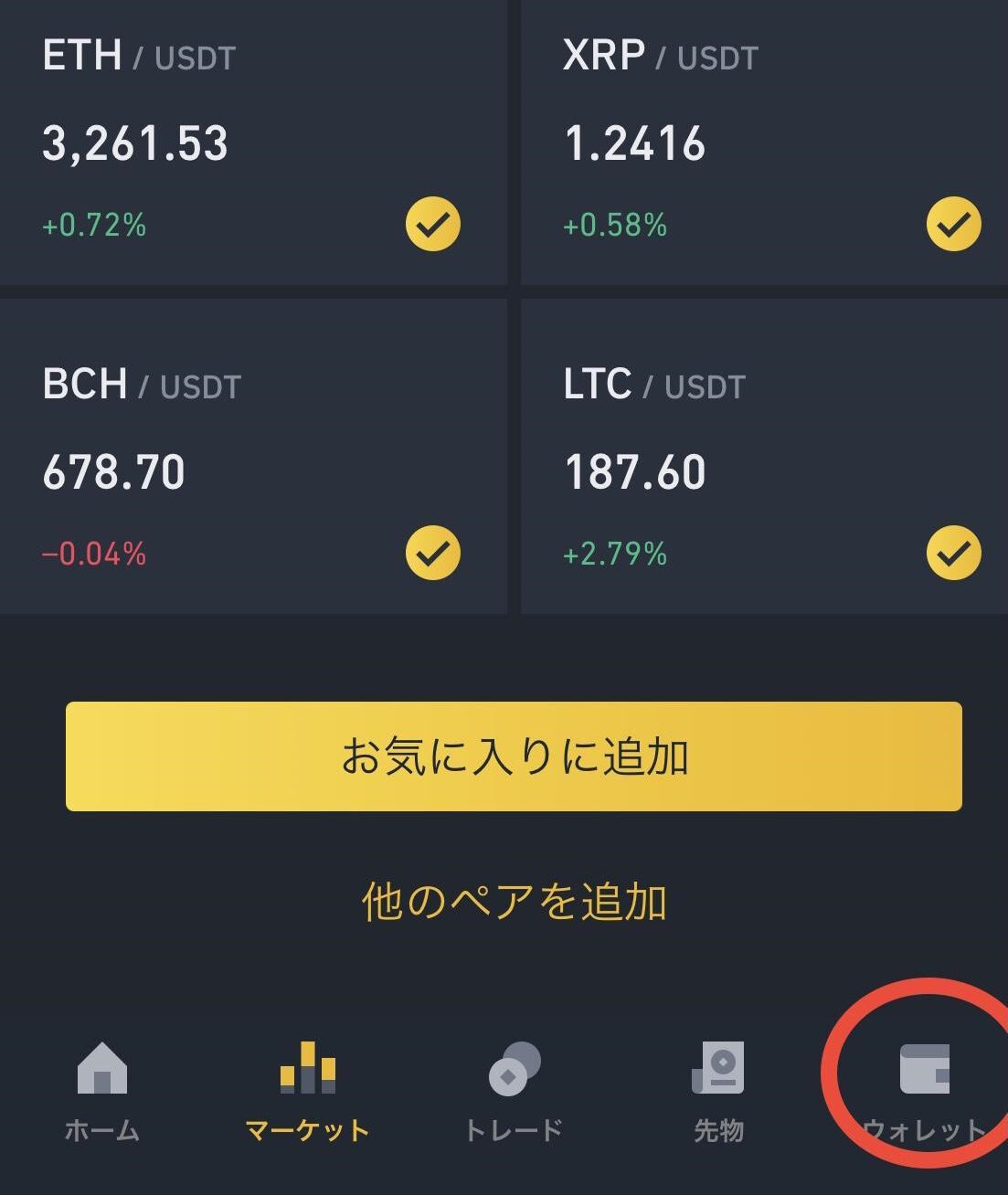The width and height of the screenshot is (1008, 1195).
Task: Open the ETH/USDT market card
Action: coord(254,142)
